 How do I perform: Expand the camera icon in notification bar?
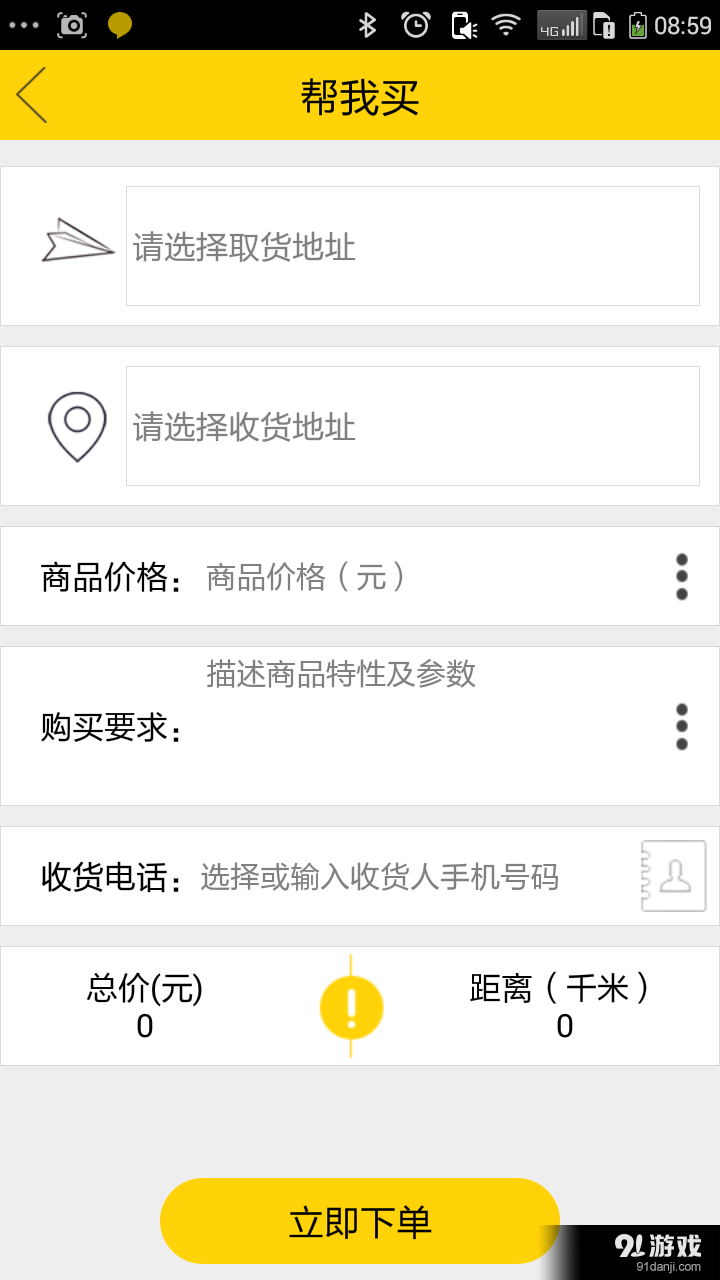tap(72, 23)
